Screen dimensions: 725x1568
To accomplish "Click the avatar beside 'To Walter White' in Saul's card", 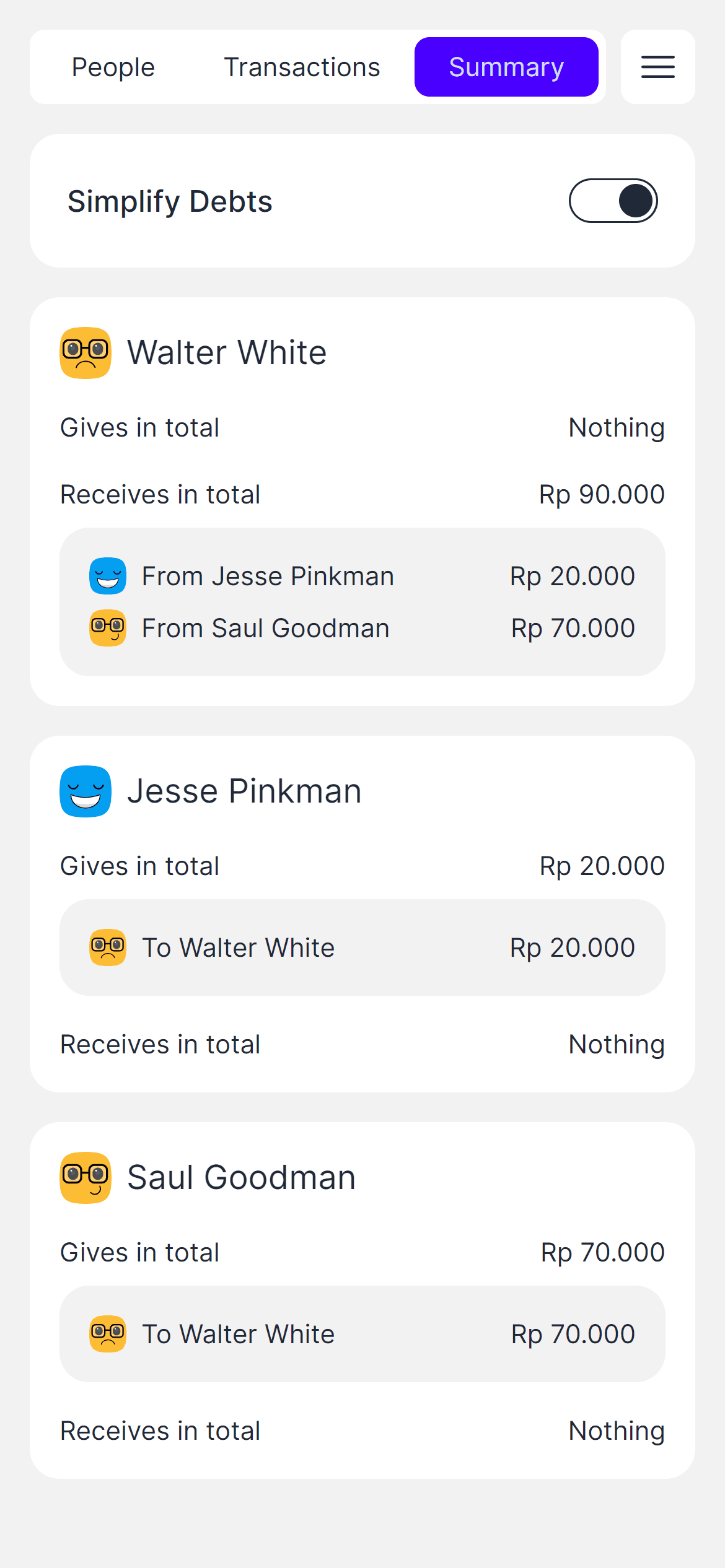I will (108, 1334).
